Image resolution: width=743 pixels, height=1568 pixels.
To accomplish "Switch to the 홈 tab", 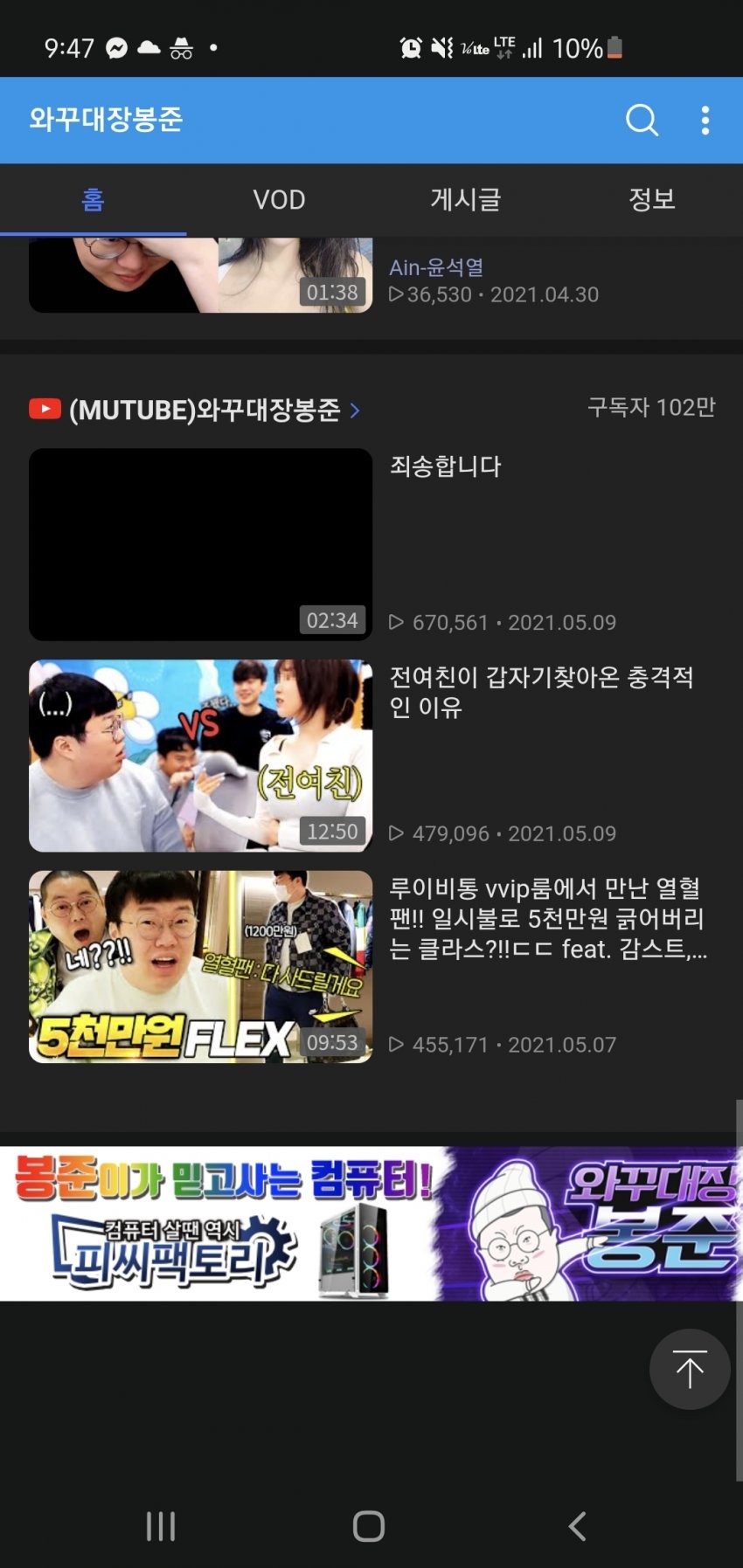I will (93, 200).
